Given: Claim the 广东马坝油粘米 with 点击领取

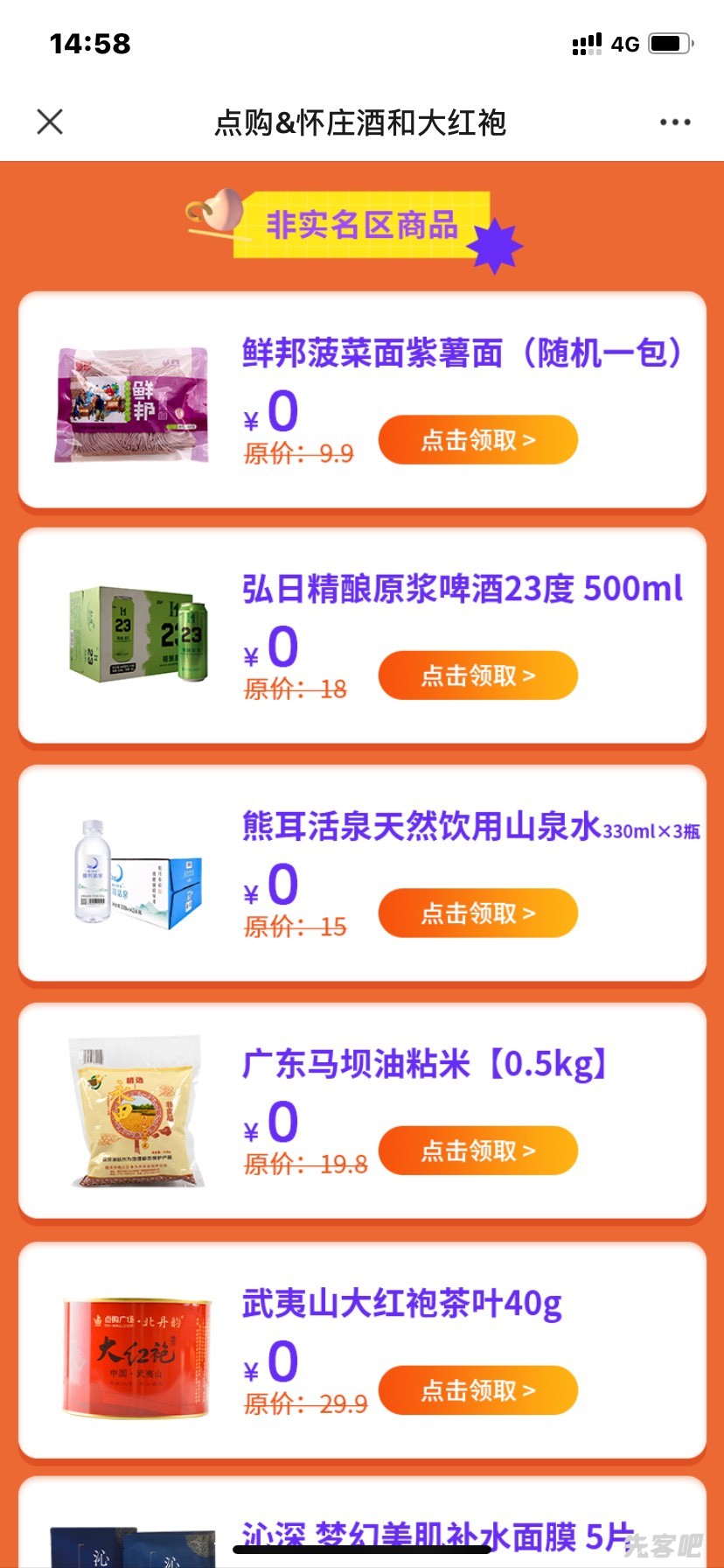Looking at the screenshot, I should click(x=477, y=1151).
